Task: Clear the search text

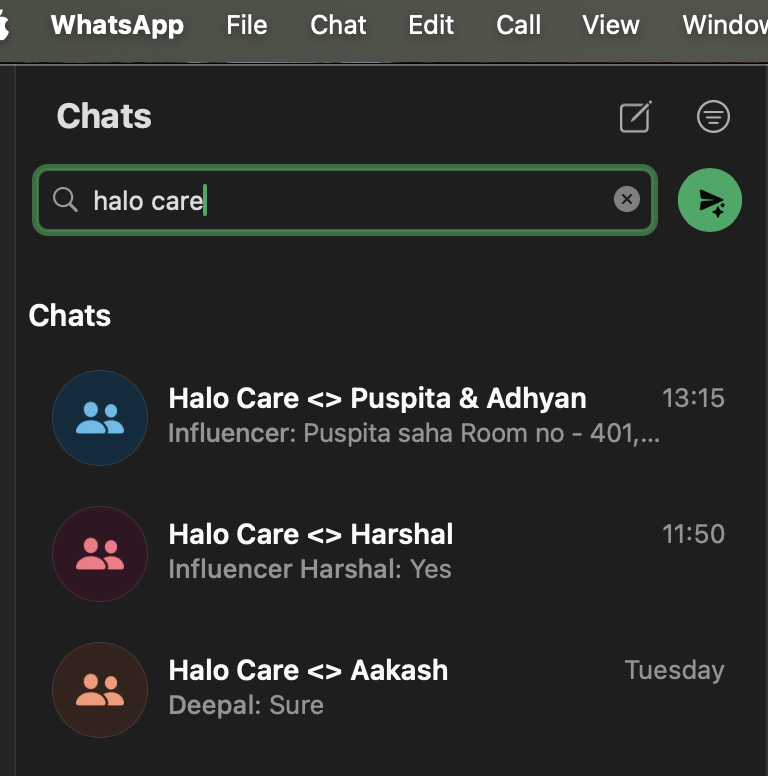Action: (x=626, y=200)
